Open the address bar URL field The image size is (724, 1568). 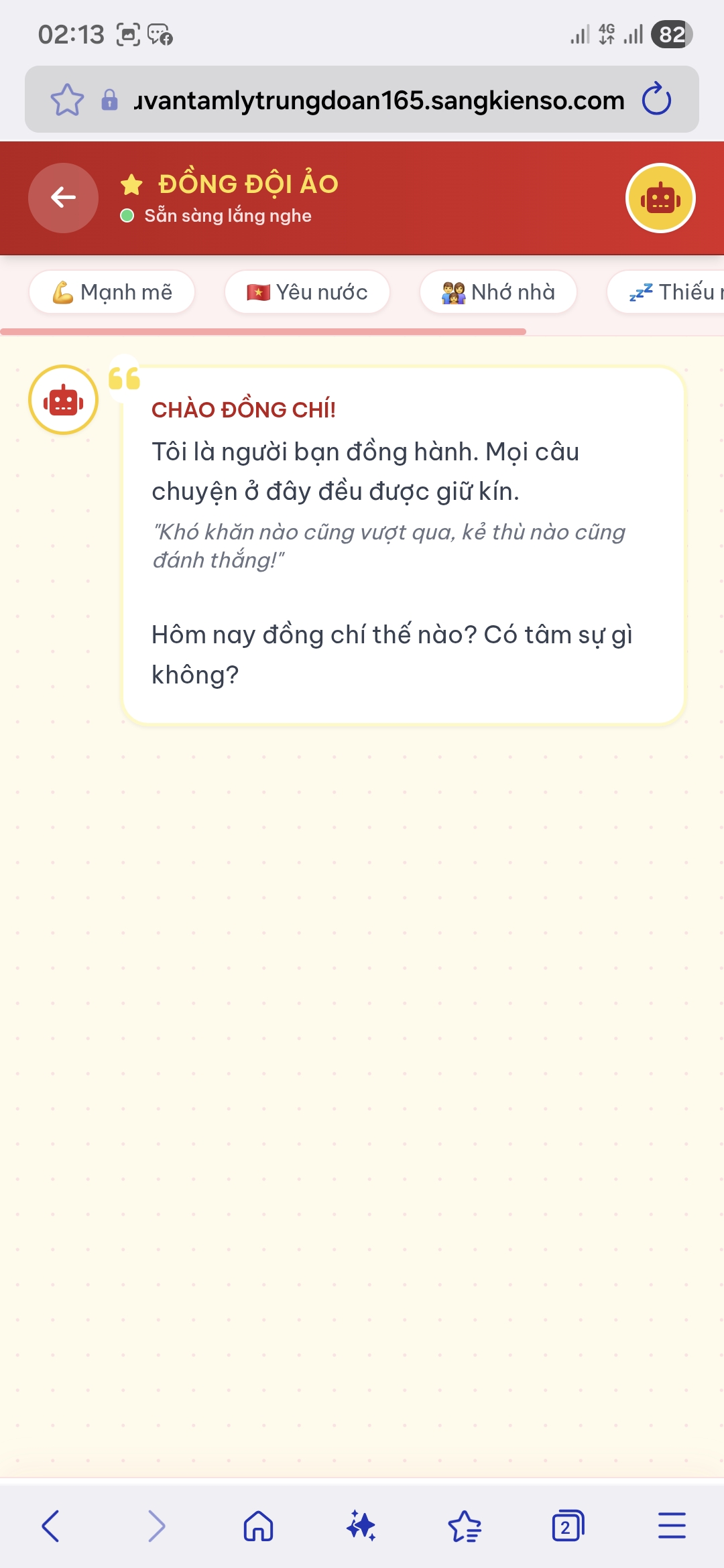coord(379,100)
